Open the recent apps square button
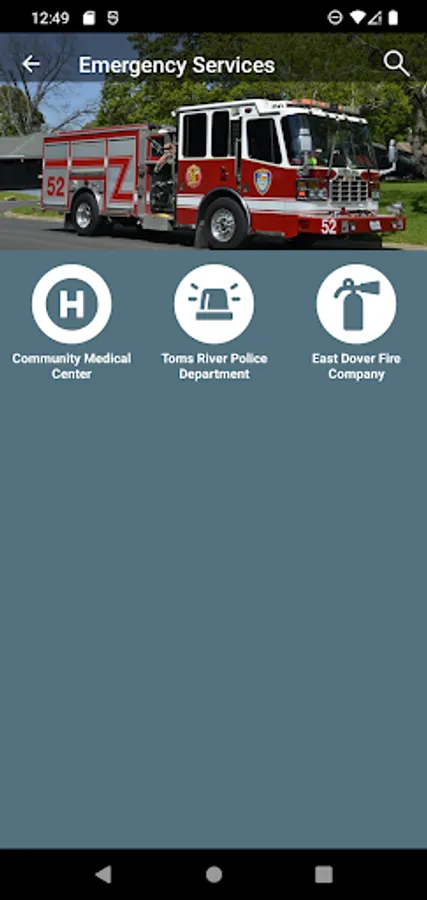The height and width of the screenshot is (900, 427). pyautogui.click(x=324, y=874)
